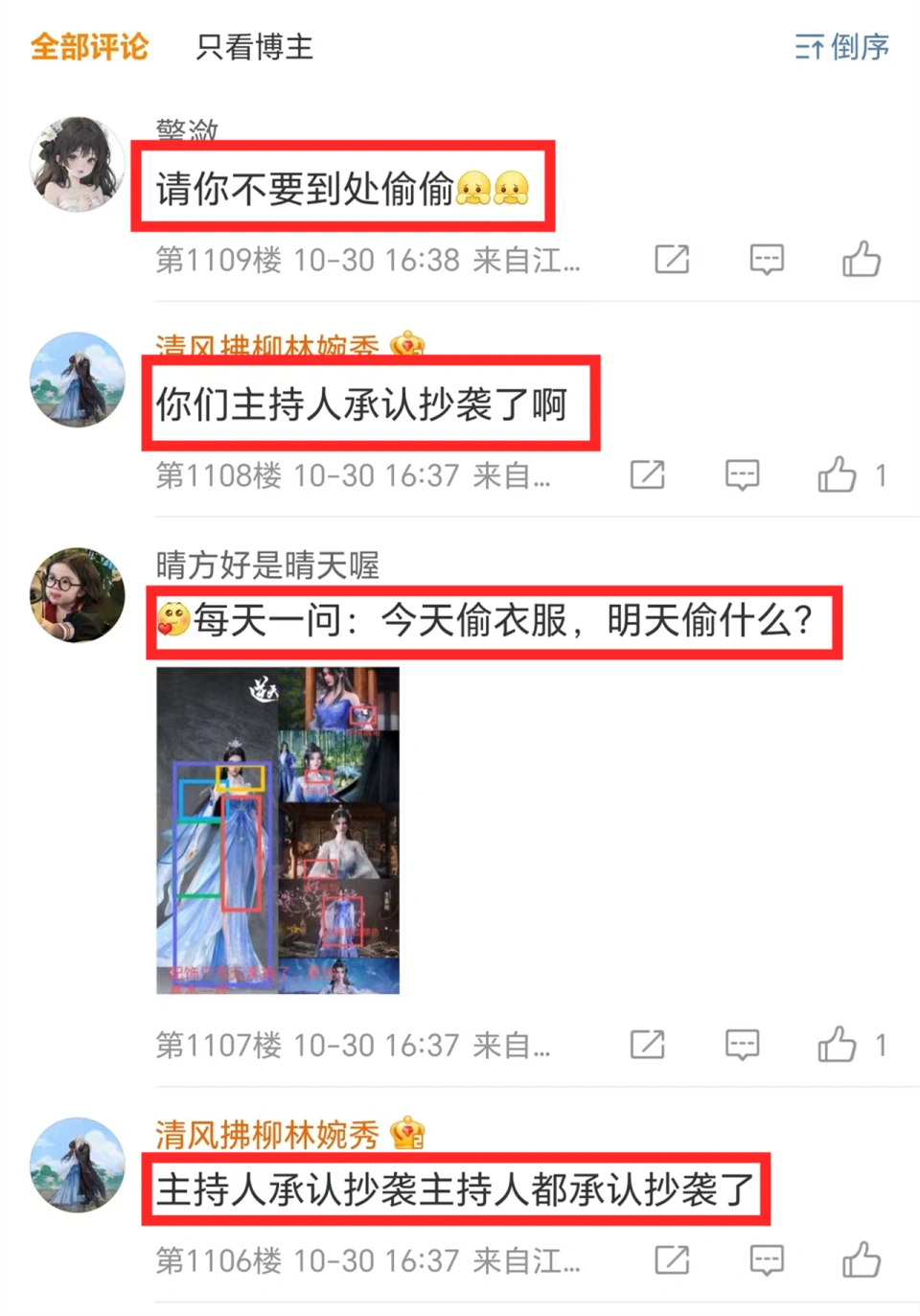Switch to the 全部评论 tab
Screen dimensions: 920x1316
(x=89, y=46)
